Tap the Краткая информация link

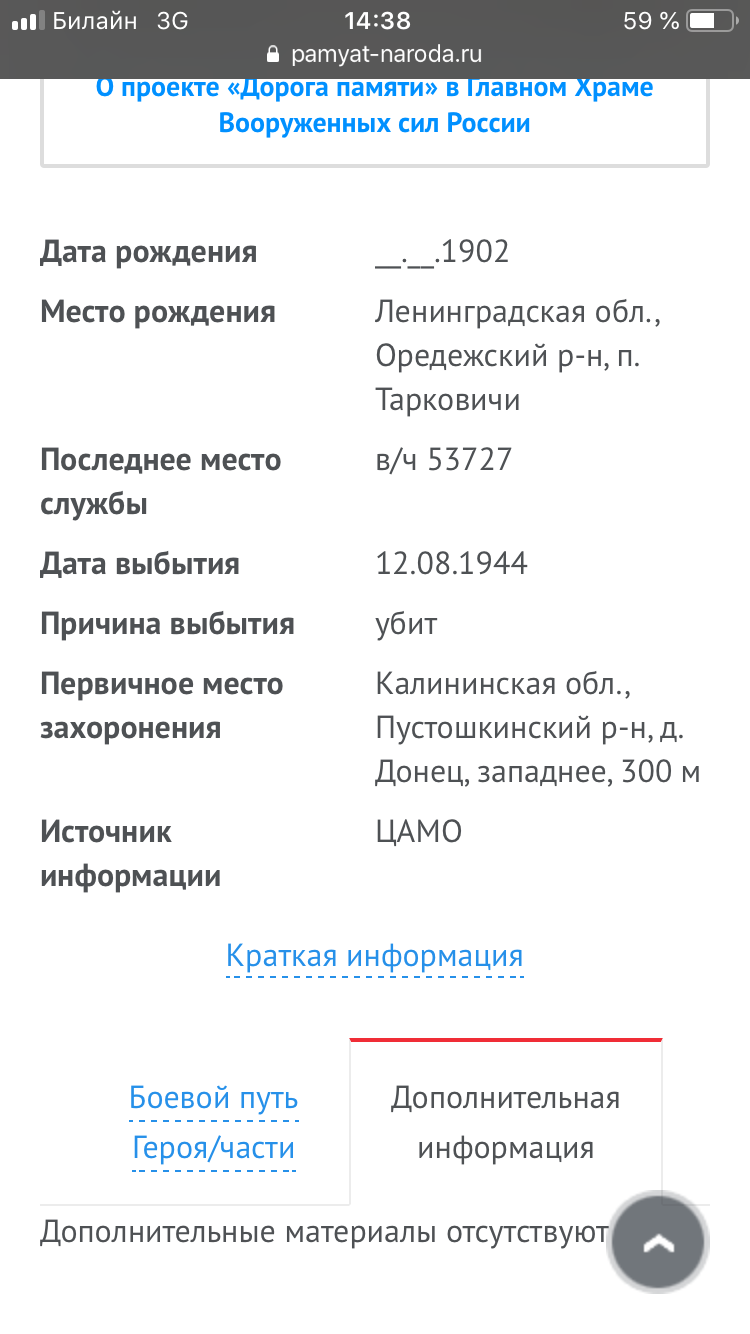[x=374, y=955]
